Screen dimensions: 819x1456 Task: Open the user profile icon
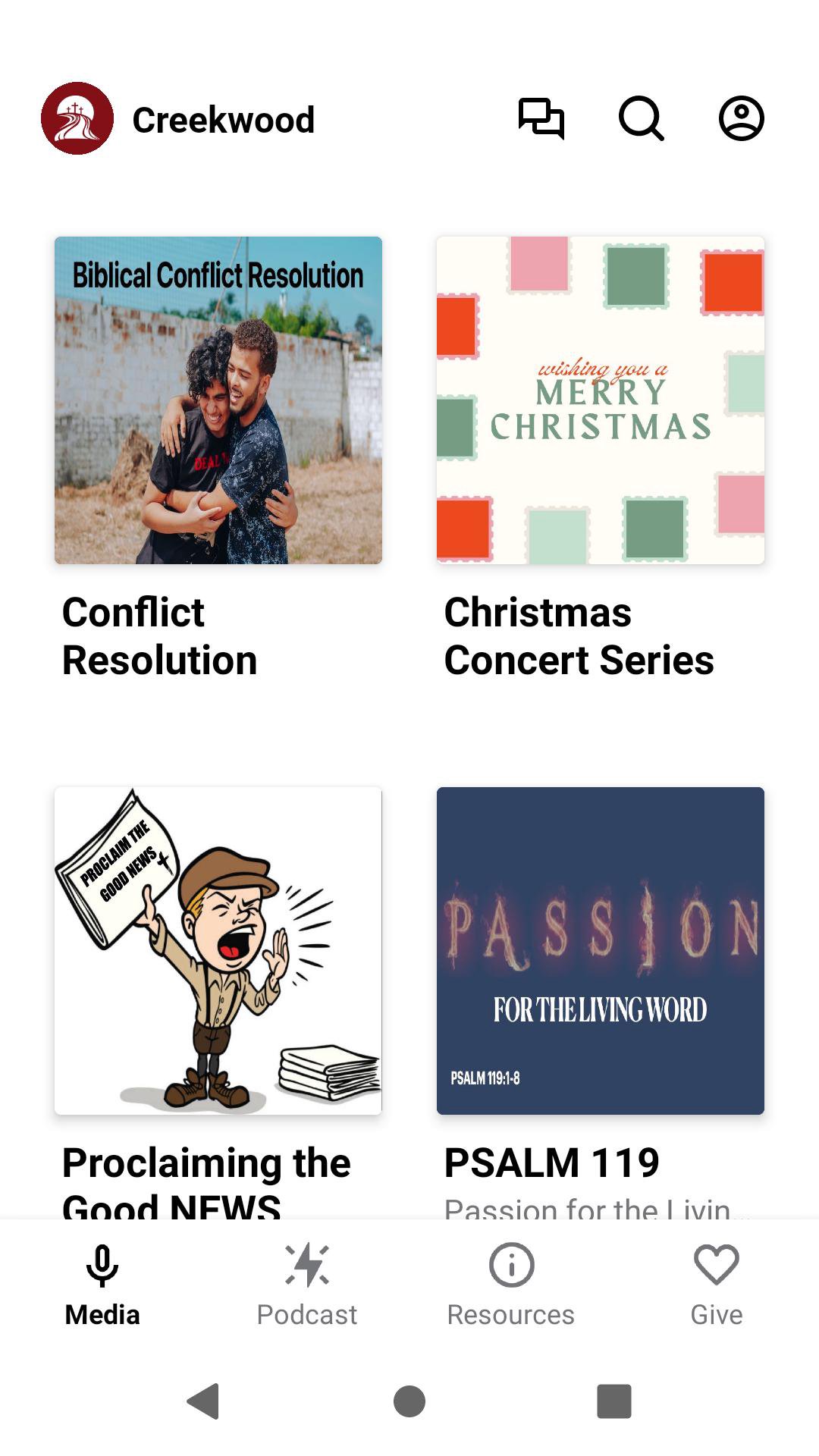(741, 119)
